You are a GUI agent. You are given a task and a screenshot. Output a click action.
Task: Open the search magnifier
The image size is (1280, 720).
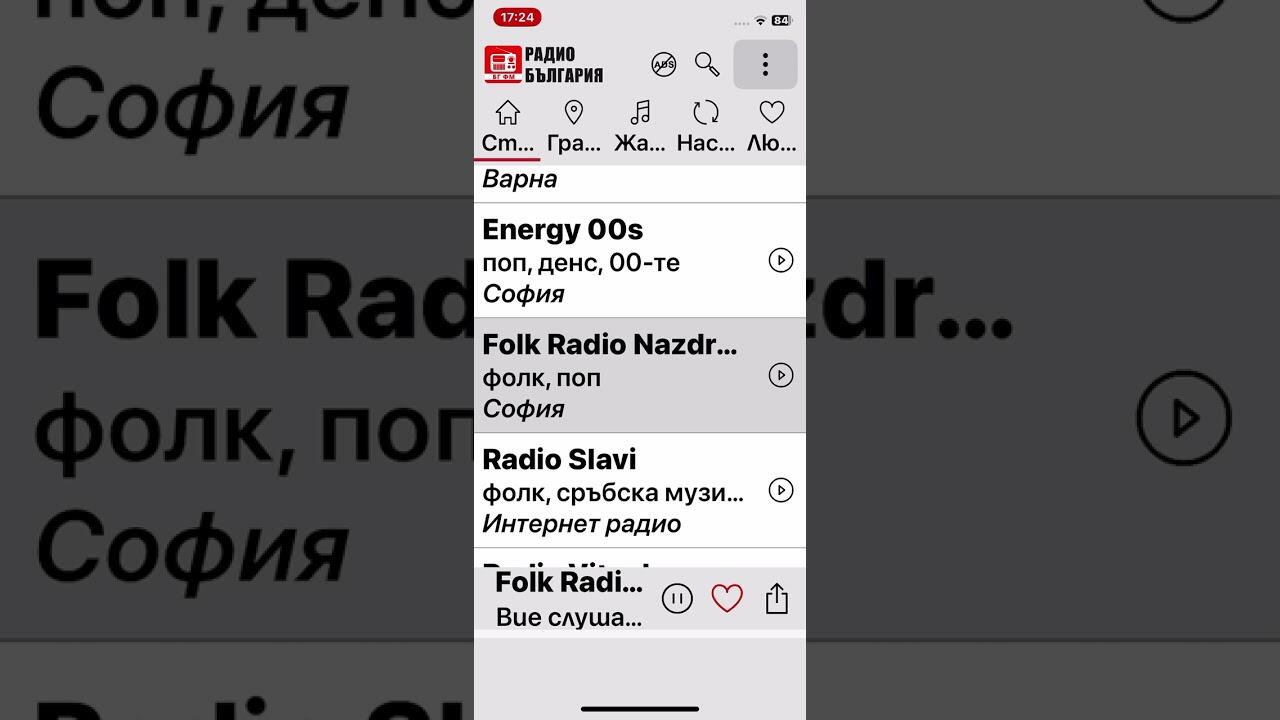[x=707, y=65]
